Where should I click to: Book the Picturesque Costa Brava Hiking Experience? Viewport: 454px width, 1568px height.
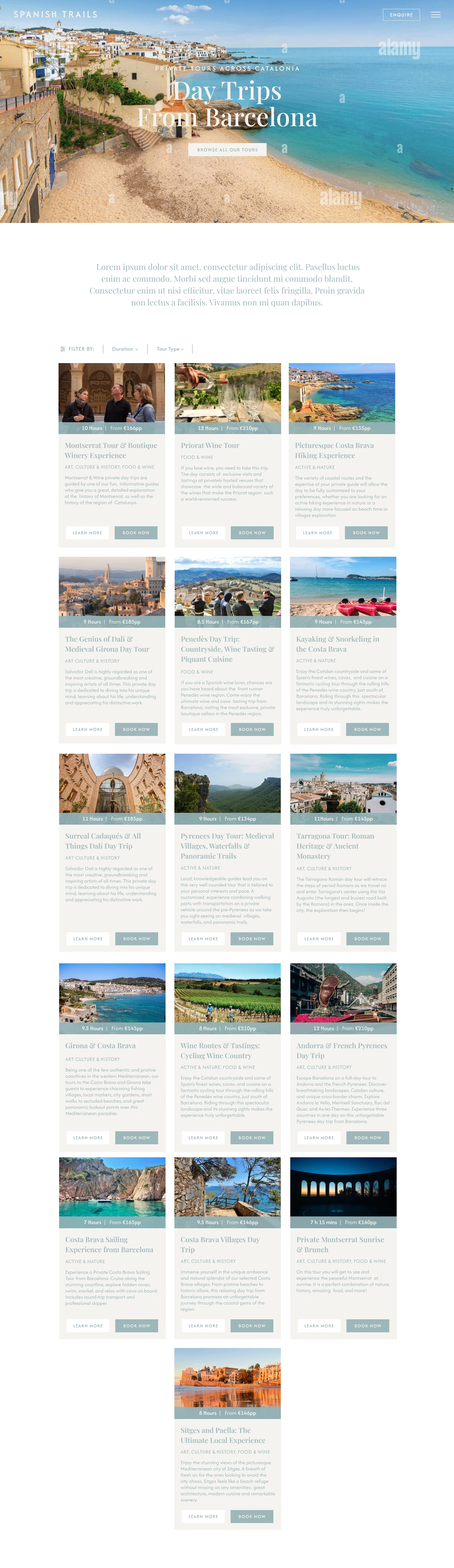(x=367, y=533)
